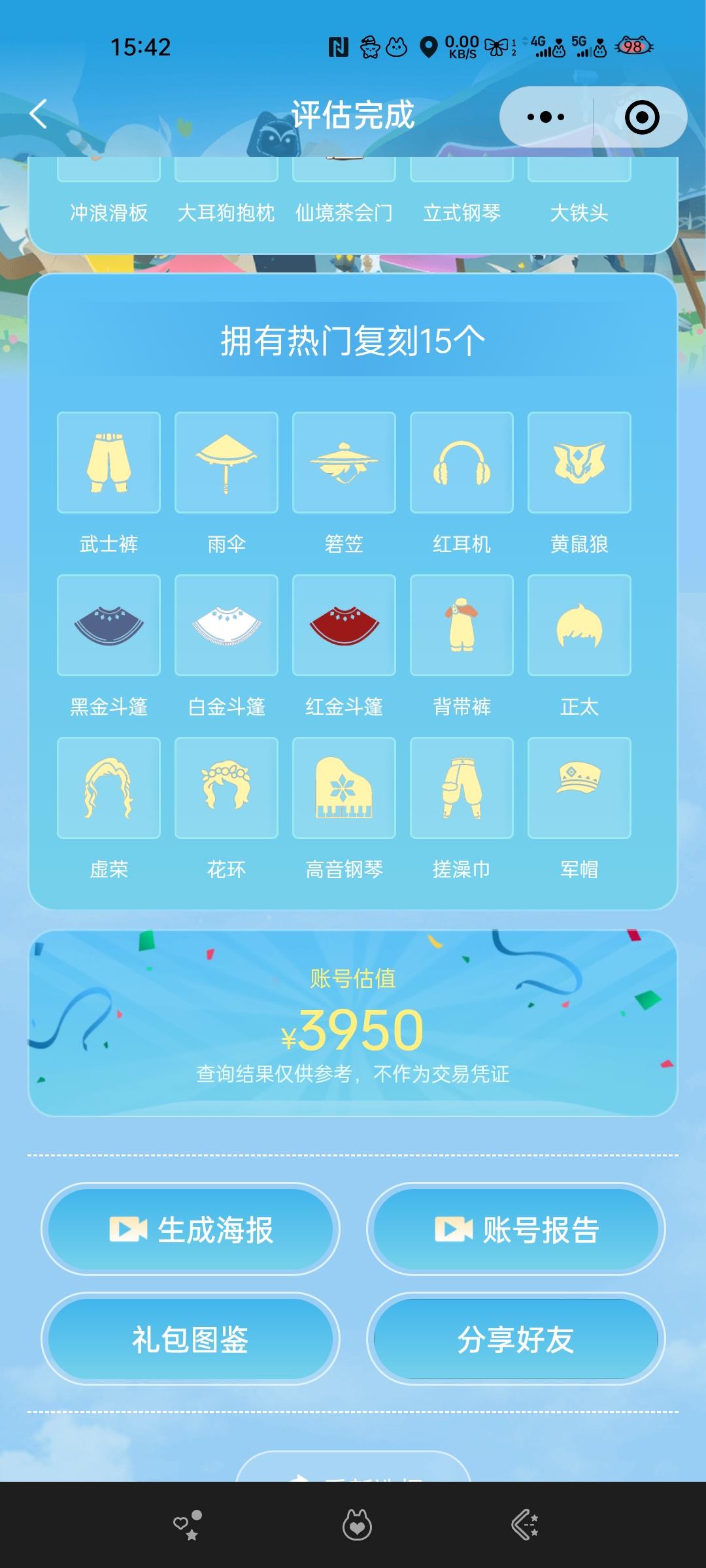The image size is (706, 1568).
Task: Open the 礼包图鉴 gift pack gallery
Action: (190, 1339)
